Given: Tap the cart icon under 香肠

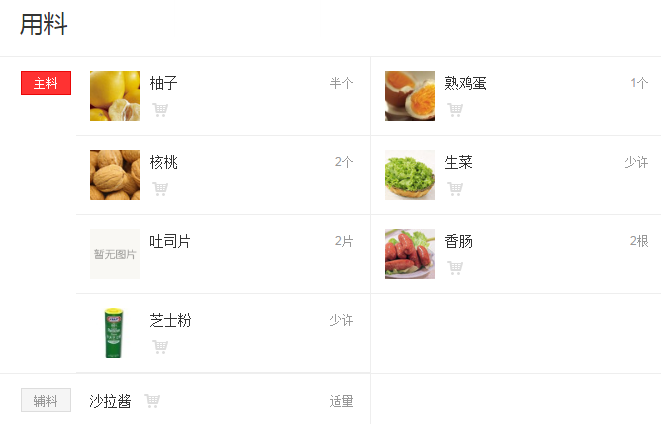Looking at the screenshot, I should point(455,268).
